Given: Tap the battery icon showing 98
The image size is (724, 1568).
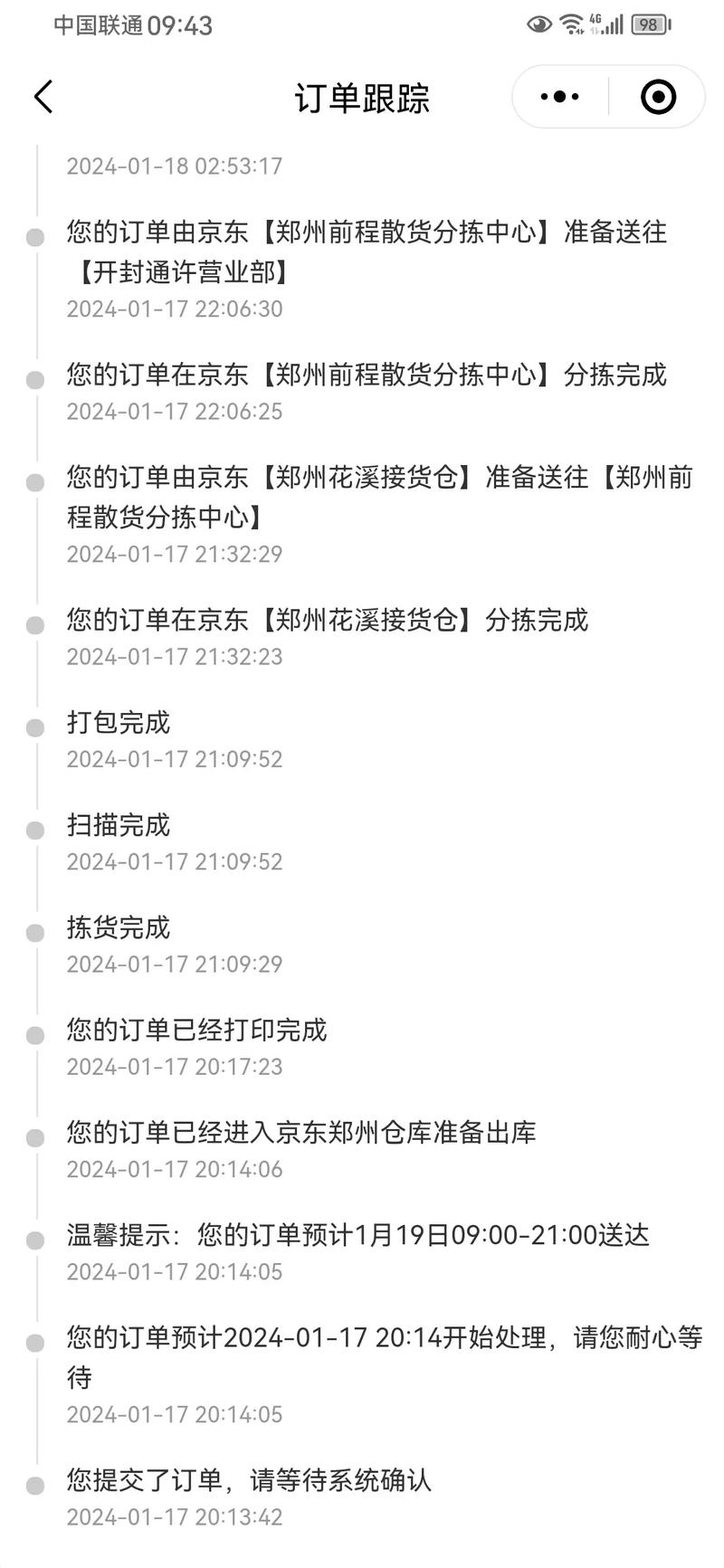Looking at the screenshot, I should point(648,24).
